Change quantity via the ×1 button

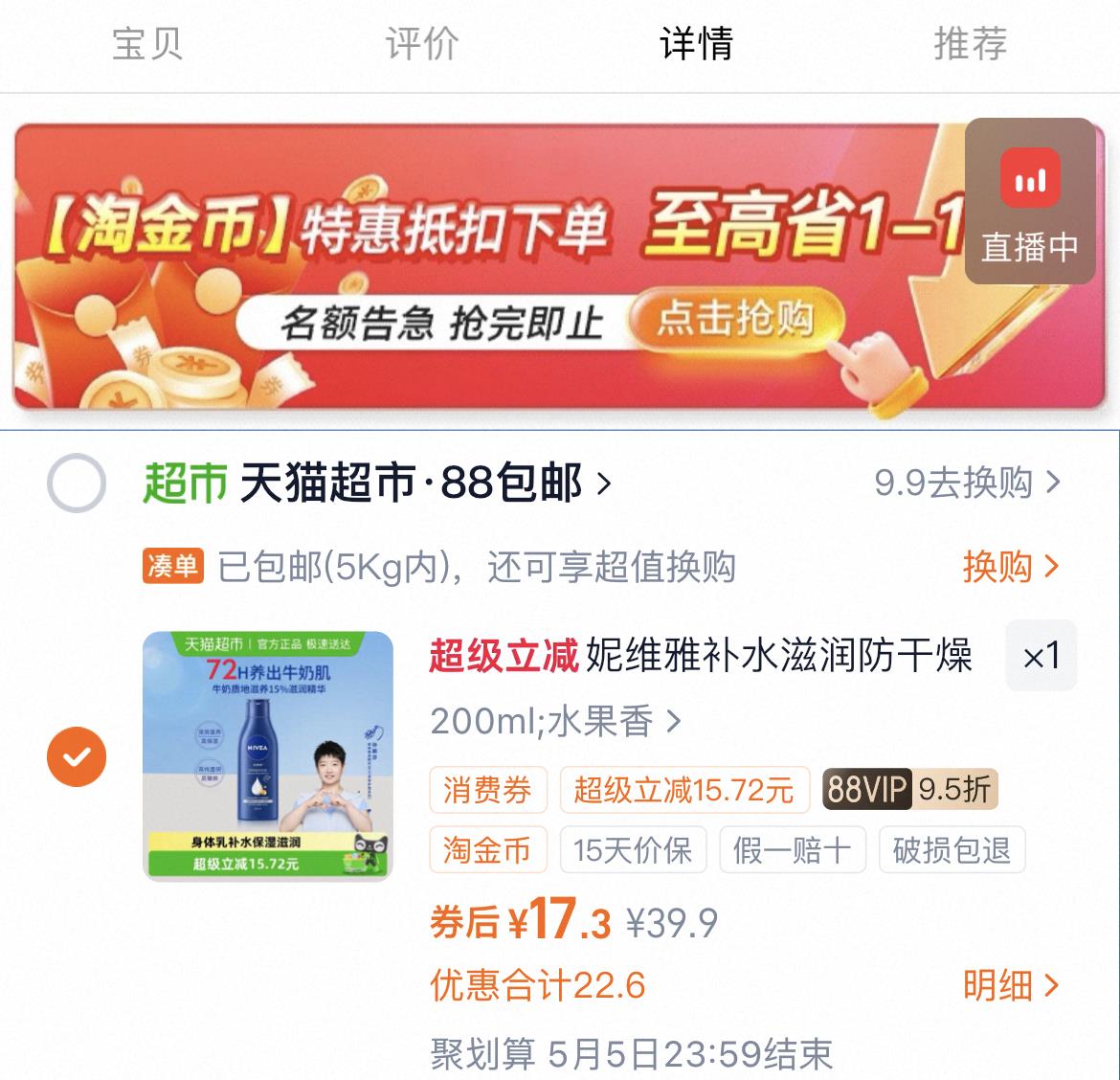tap(1041, 657)
